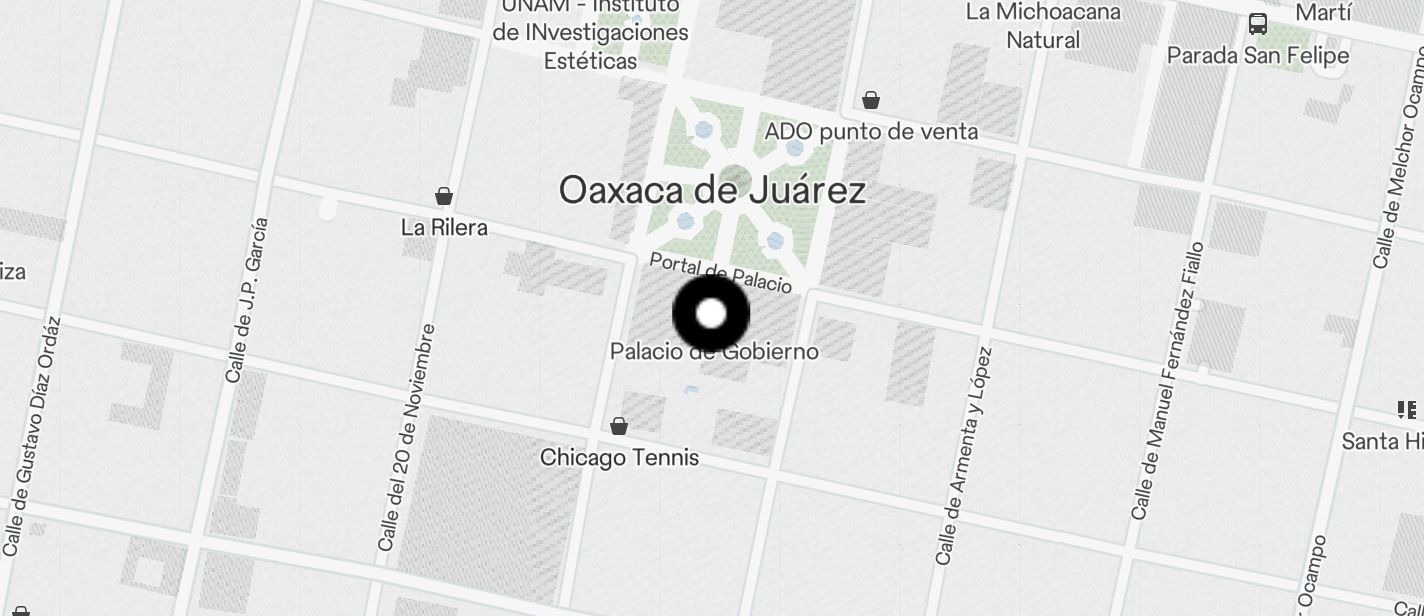The image size is (1424, 616).
Task: Select the Parada San Felipe bus stop
Action: click(1258, 24)
